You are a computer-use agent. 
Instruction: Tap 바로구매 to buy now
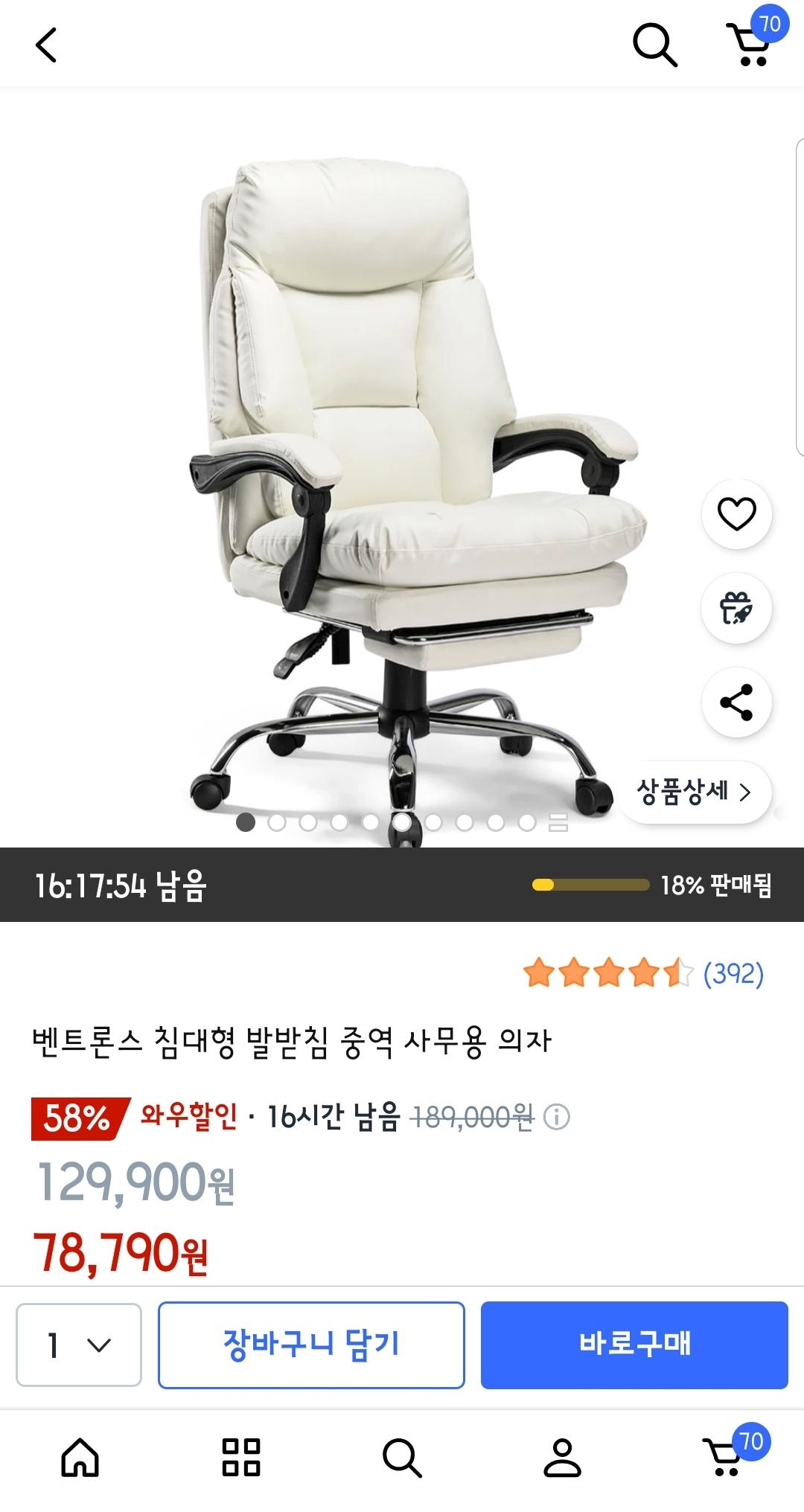click(x=634, y=1345)
